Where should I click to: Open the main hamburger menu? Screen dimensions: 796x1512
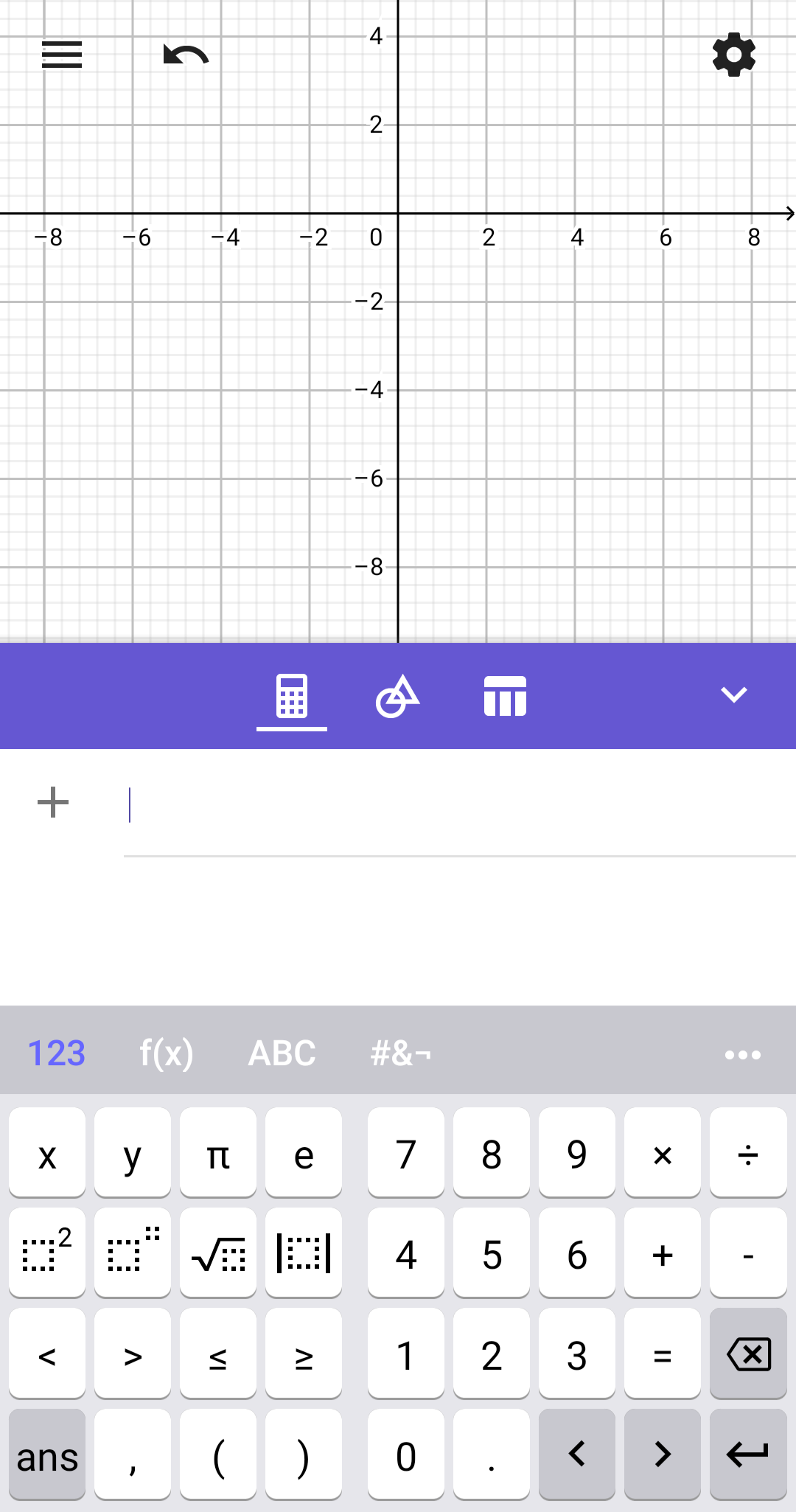click(62, 55)
